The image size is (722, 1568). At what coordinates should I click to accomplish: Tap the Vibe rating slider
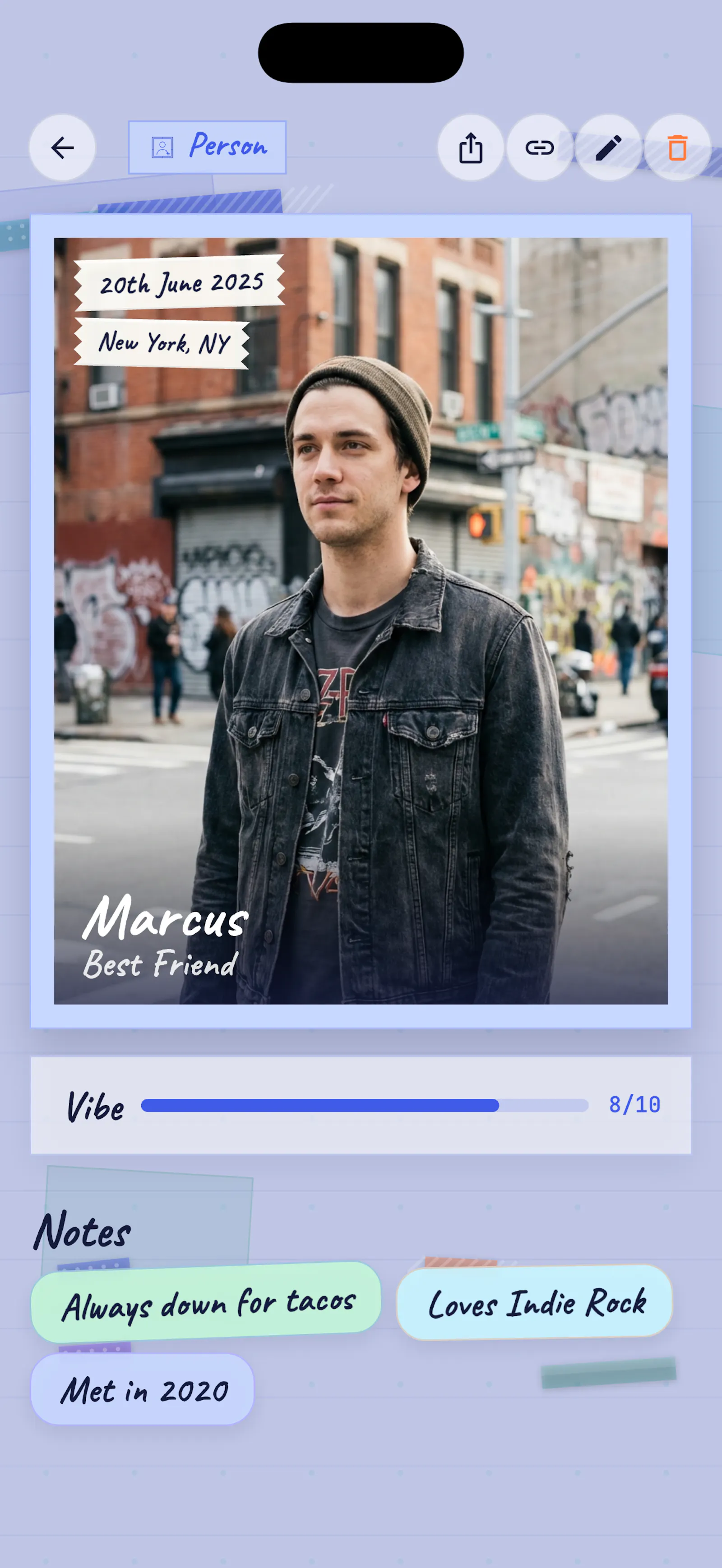point(365,1105)
